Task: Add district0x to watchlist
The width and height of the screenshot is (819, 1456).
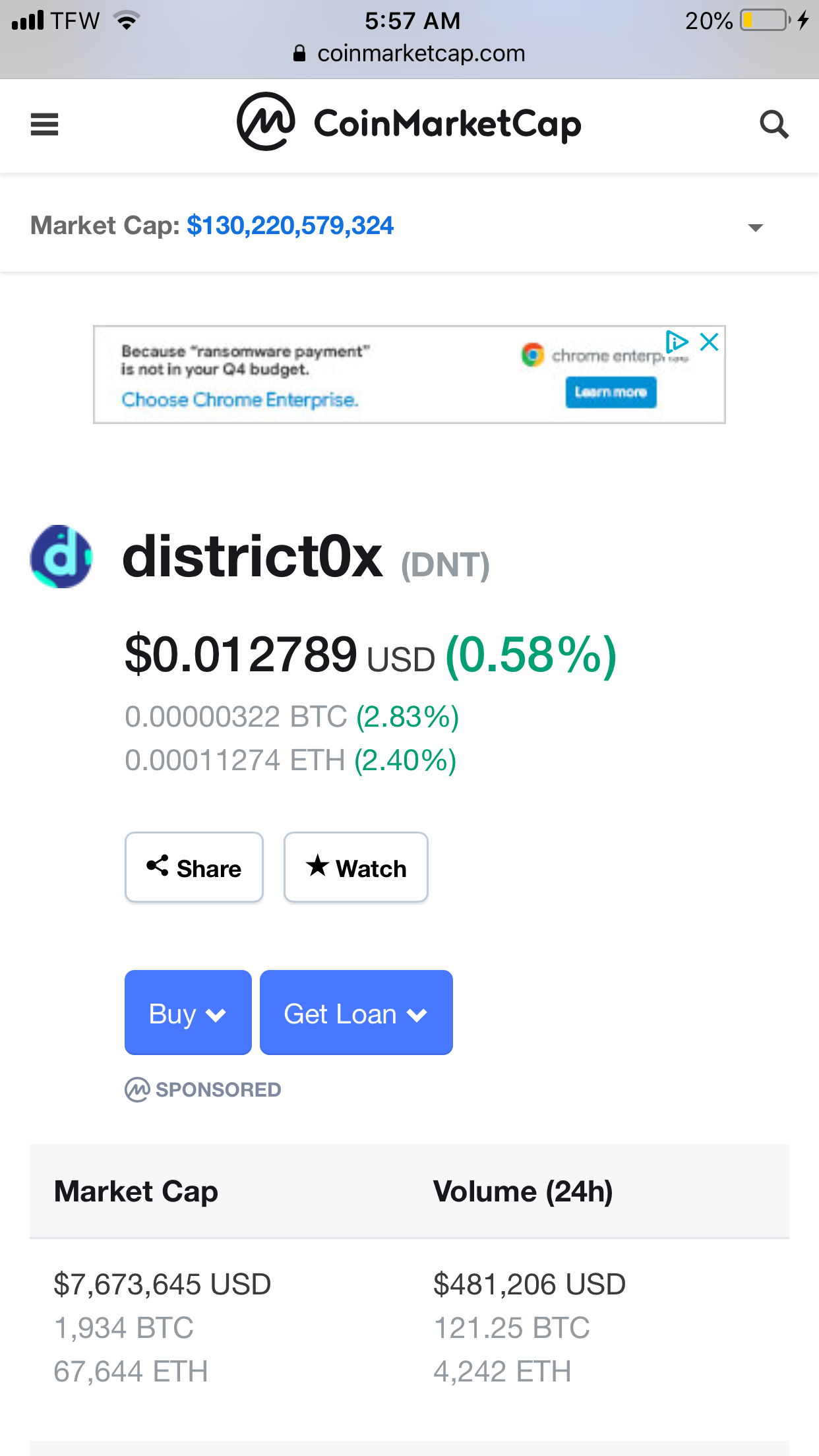Action: (356, 867)
